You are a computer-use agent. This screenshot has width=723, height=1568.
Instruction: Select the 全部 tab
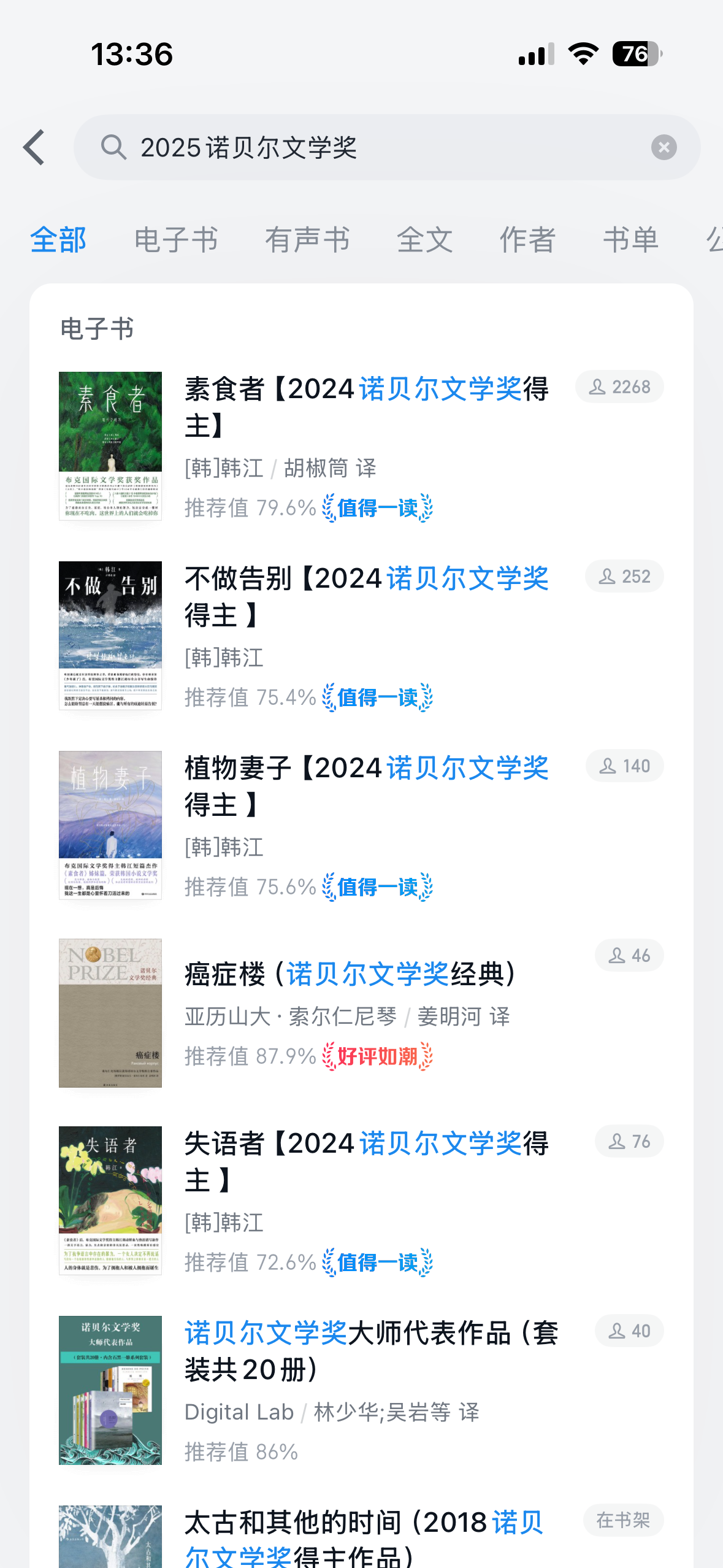click(58, 239)
